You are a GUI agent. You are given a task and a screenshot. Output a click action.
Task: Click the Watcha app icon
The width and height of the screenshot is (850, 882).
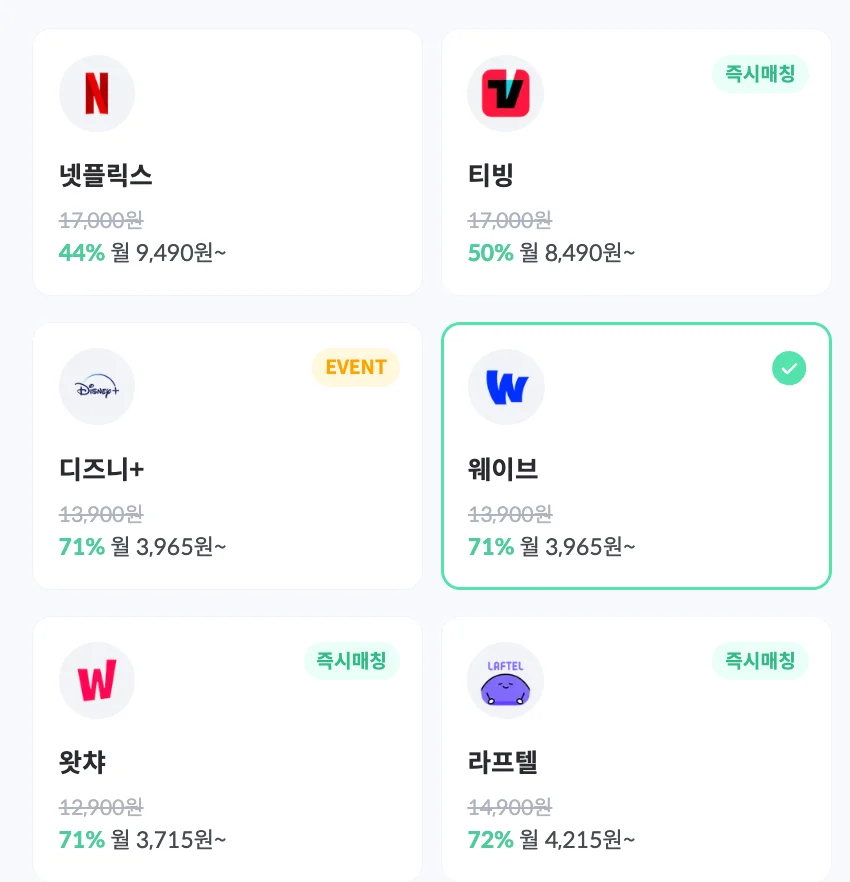pyautogui.click(x=97, y=680)
